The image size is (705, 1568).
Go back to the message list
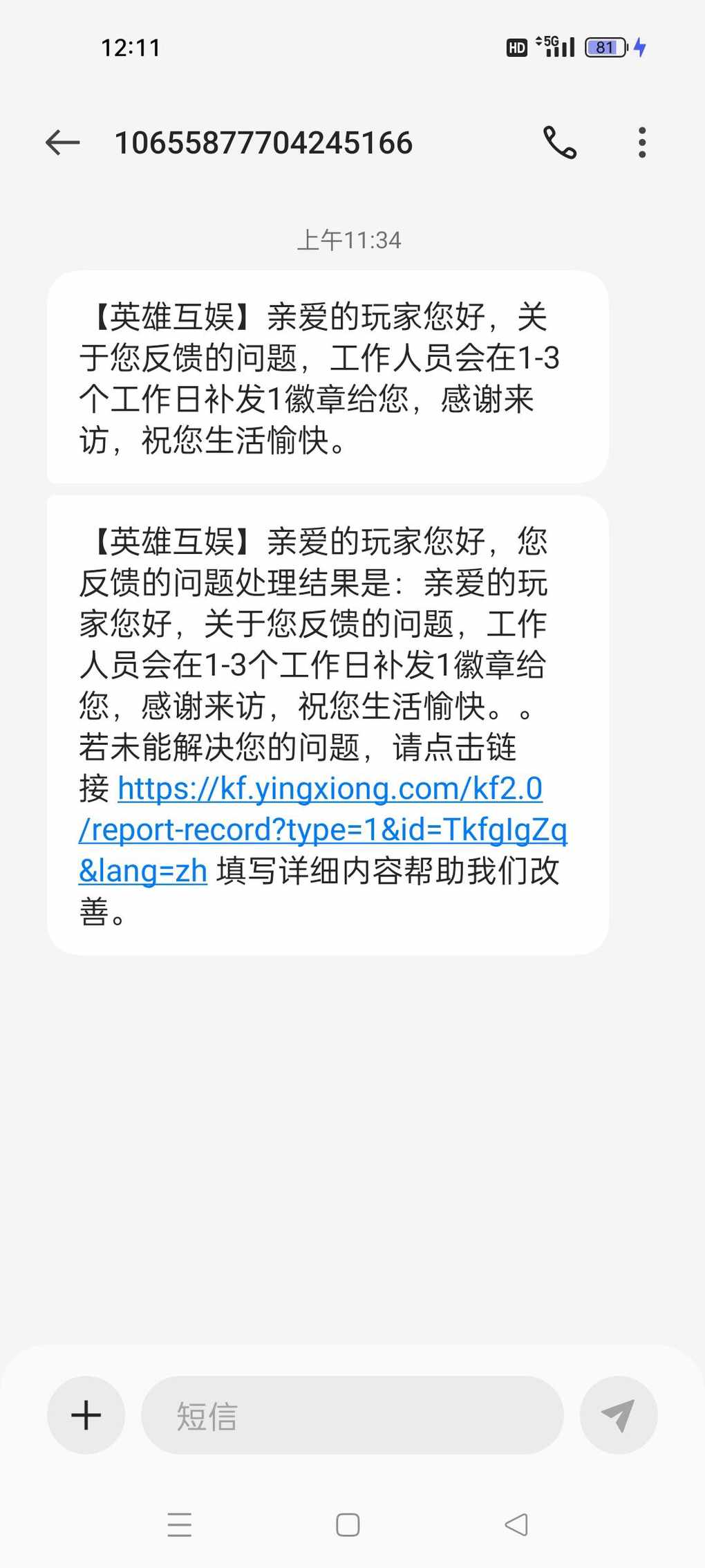click(x=63, y=143)
